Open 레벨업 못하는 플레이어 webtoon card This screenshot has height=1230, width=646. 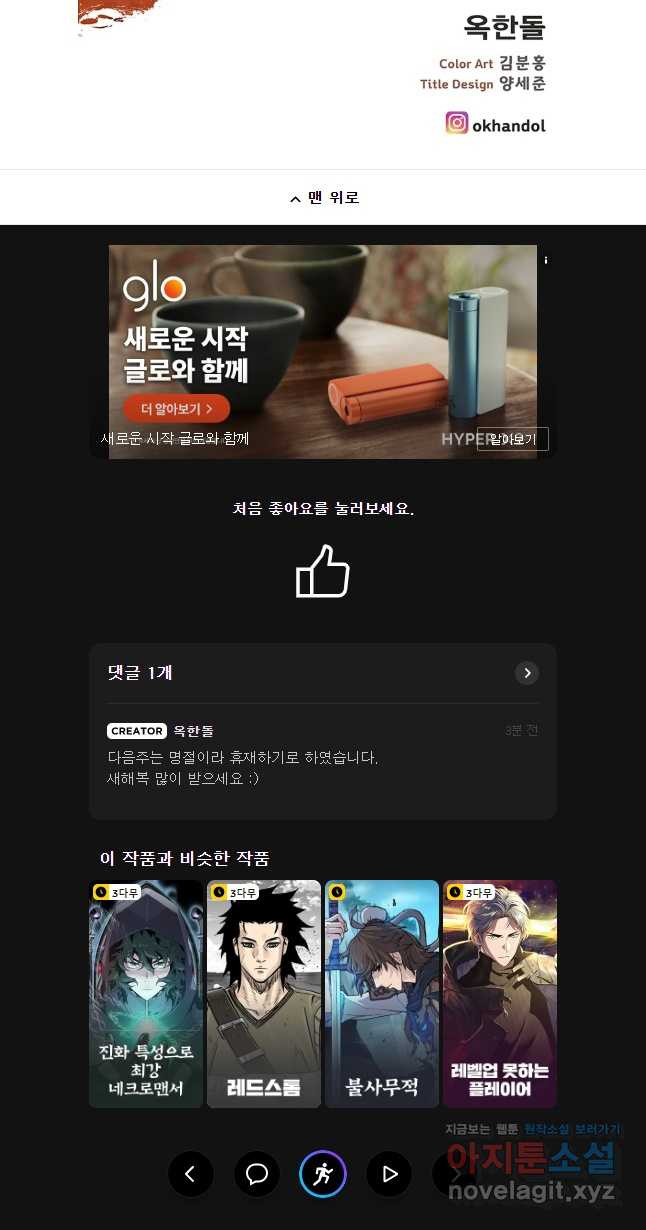pyautogui.click(x=499, y=993)
